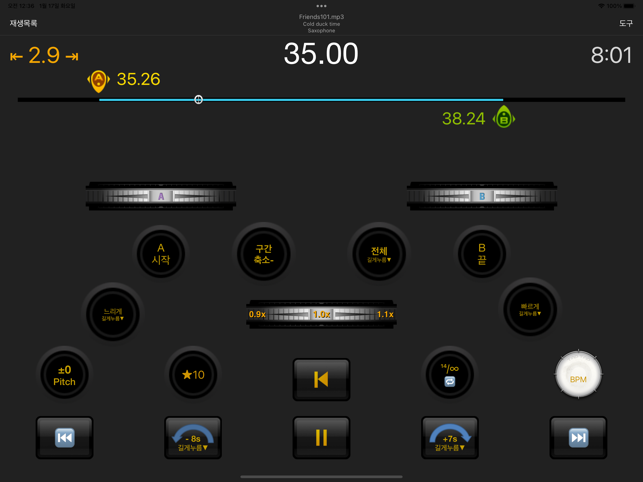Open the 도구 tools menu
The width and height of the screenshot is (643, 482).
click(625, 23)
